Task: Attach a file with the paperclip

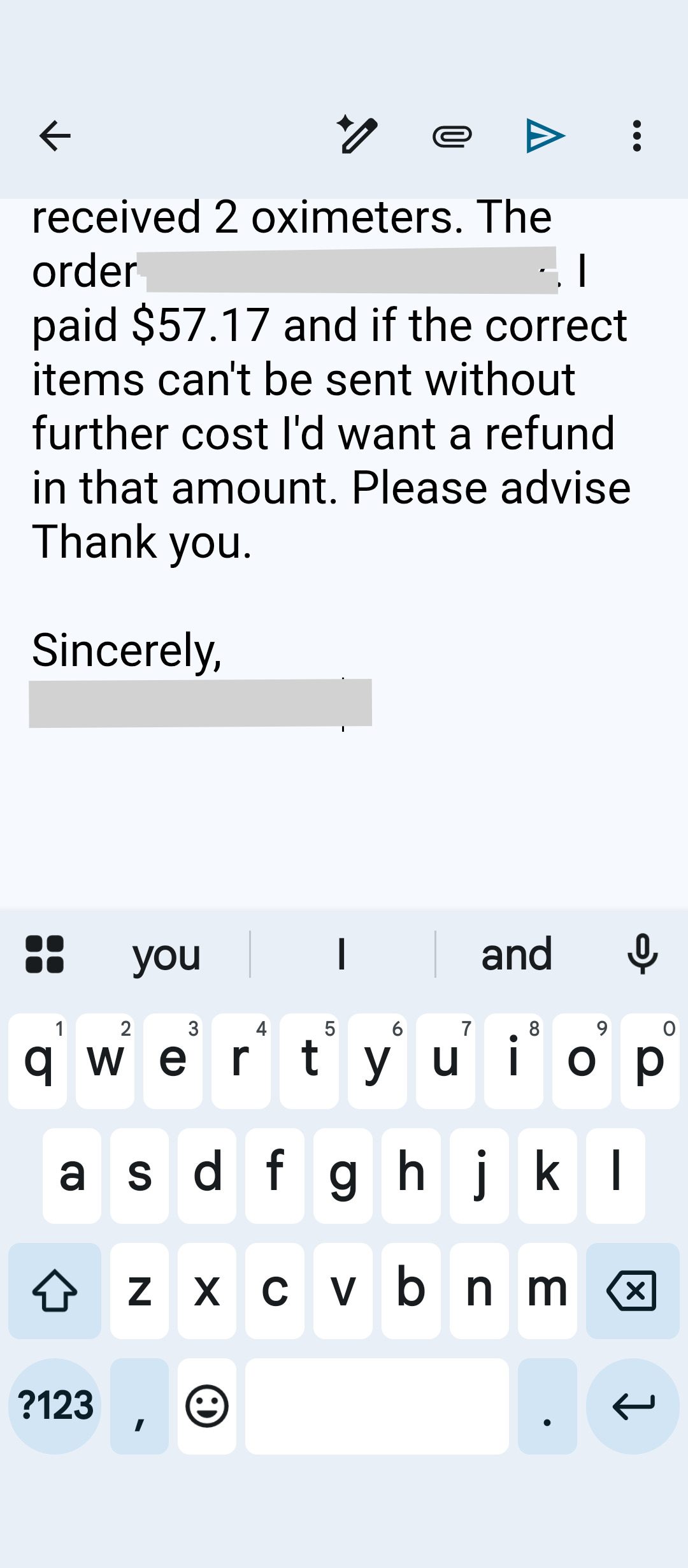Action: (452, 136)
